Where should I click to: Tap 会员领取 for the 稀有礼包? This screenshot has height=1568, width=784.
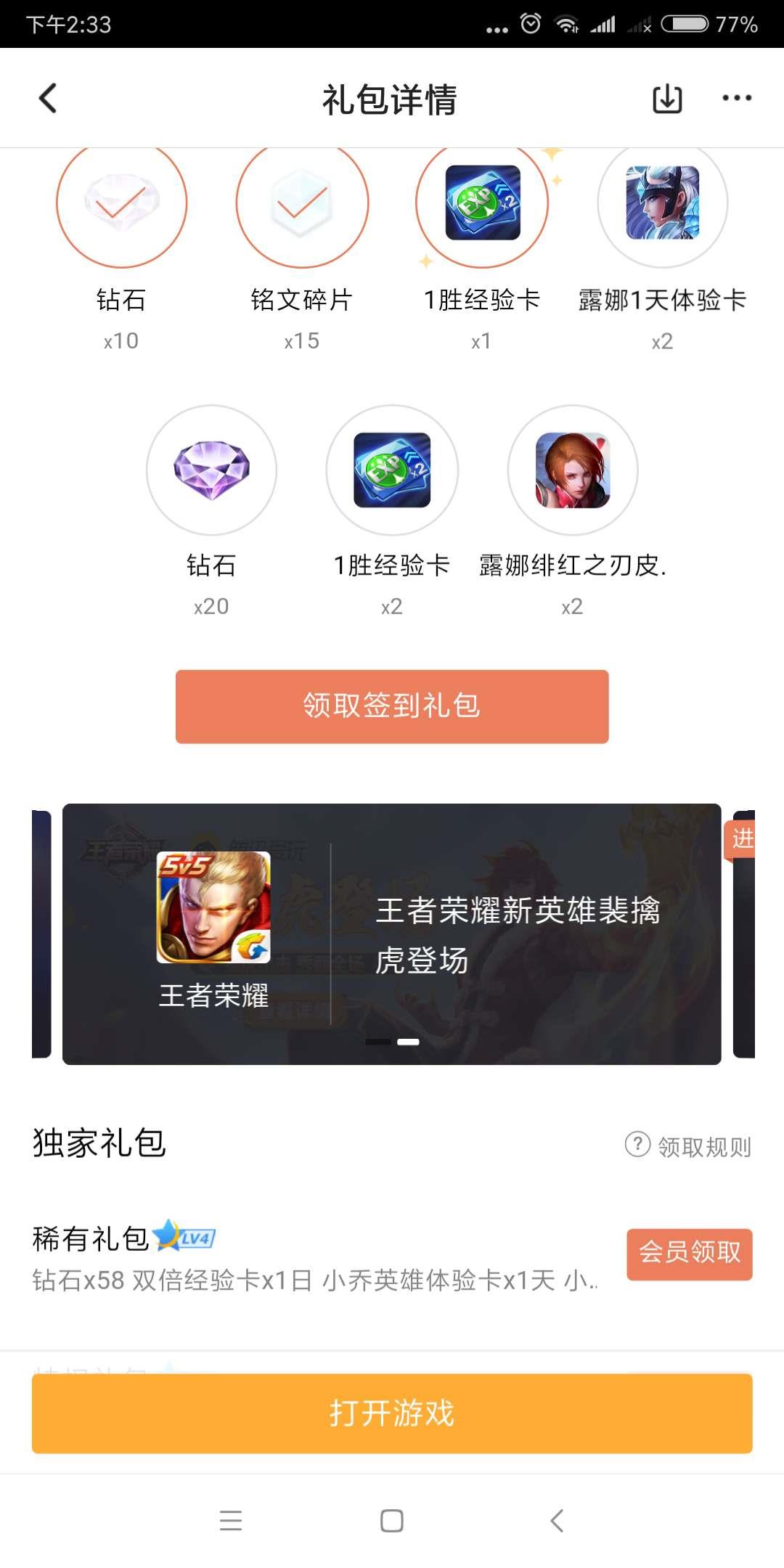coord(689,1254)
